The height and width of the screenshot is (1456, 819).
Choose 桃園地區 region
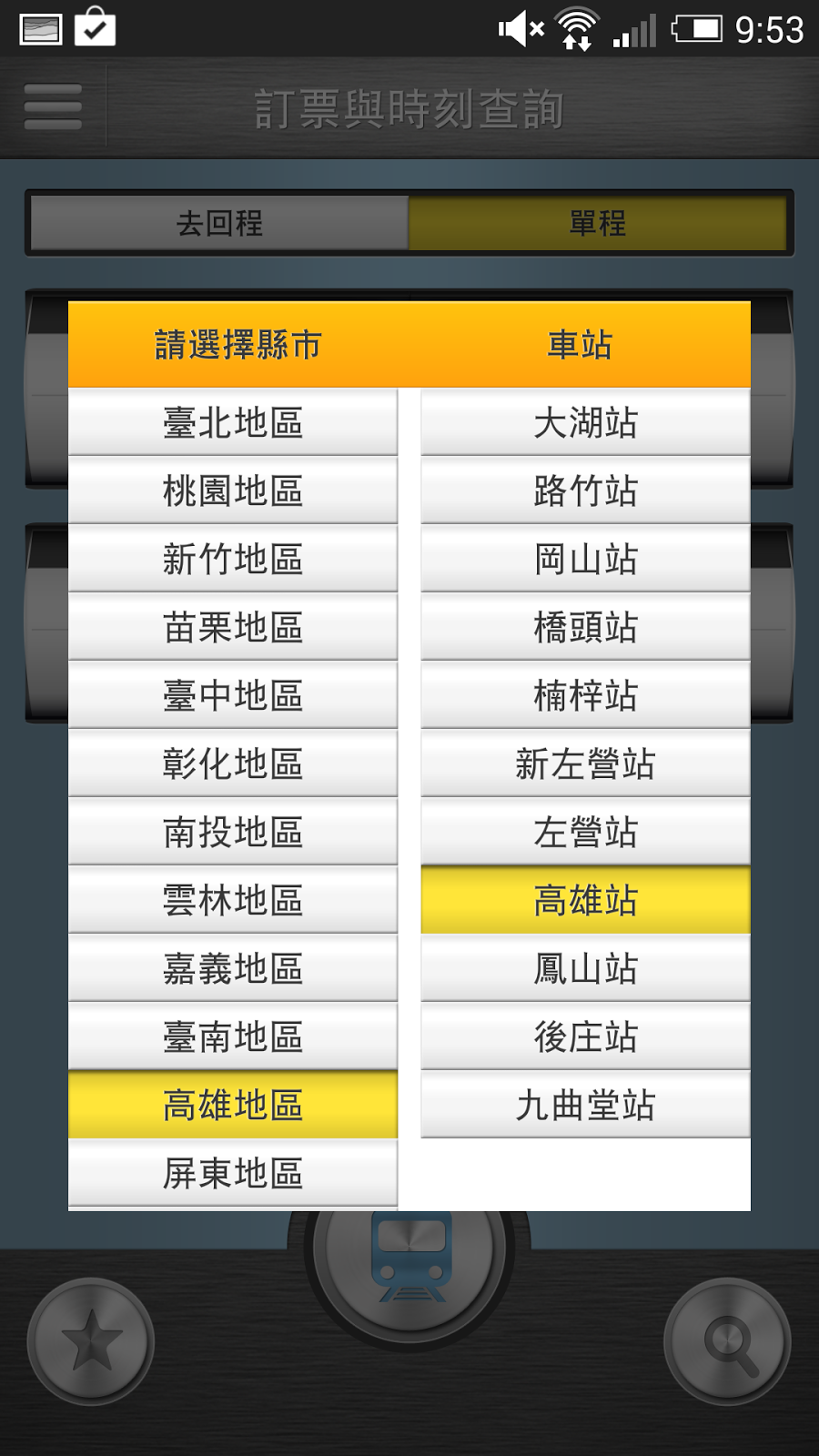point(233,490)
